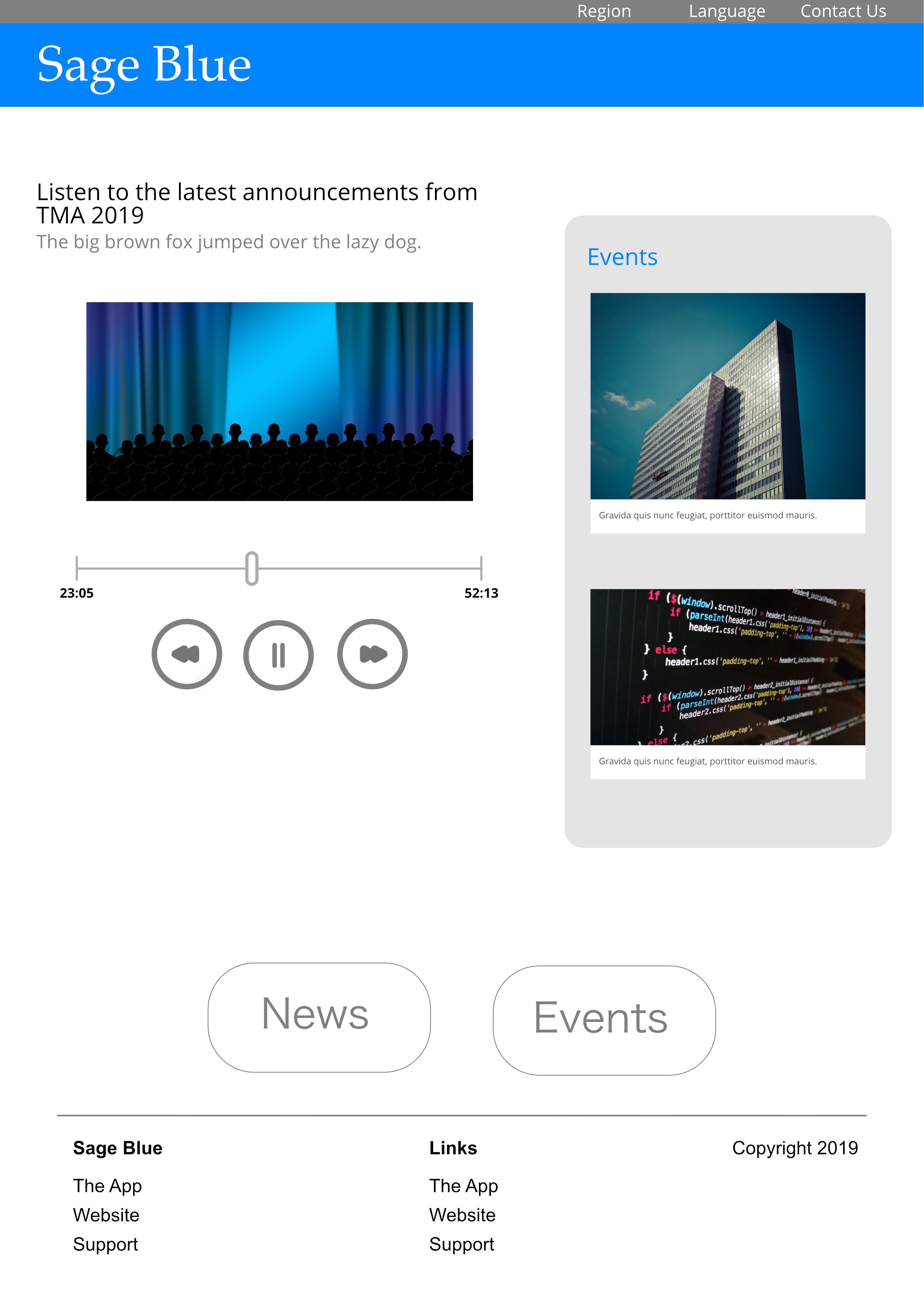Open the skyscraper building event card

(727, 412)
